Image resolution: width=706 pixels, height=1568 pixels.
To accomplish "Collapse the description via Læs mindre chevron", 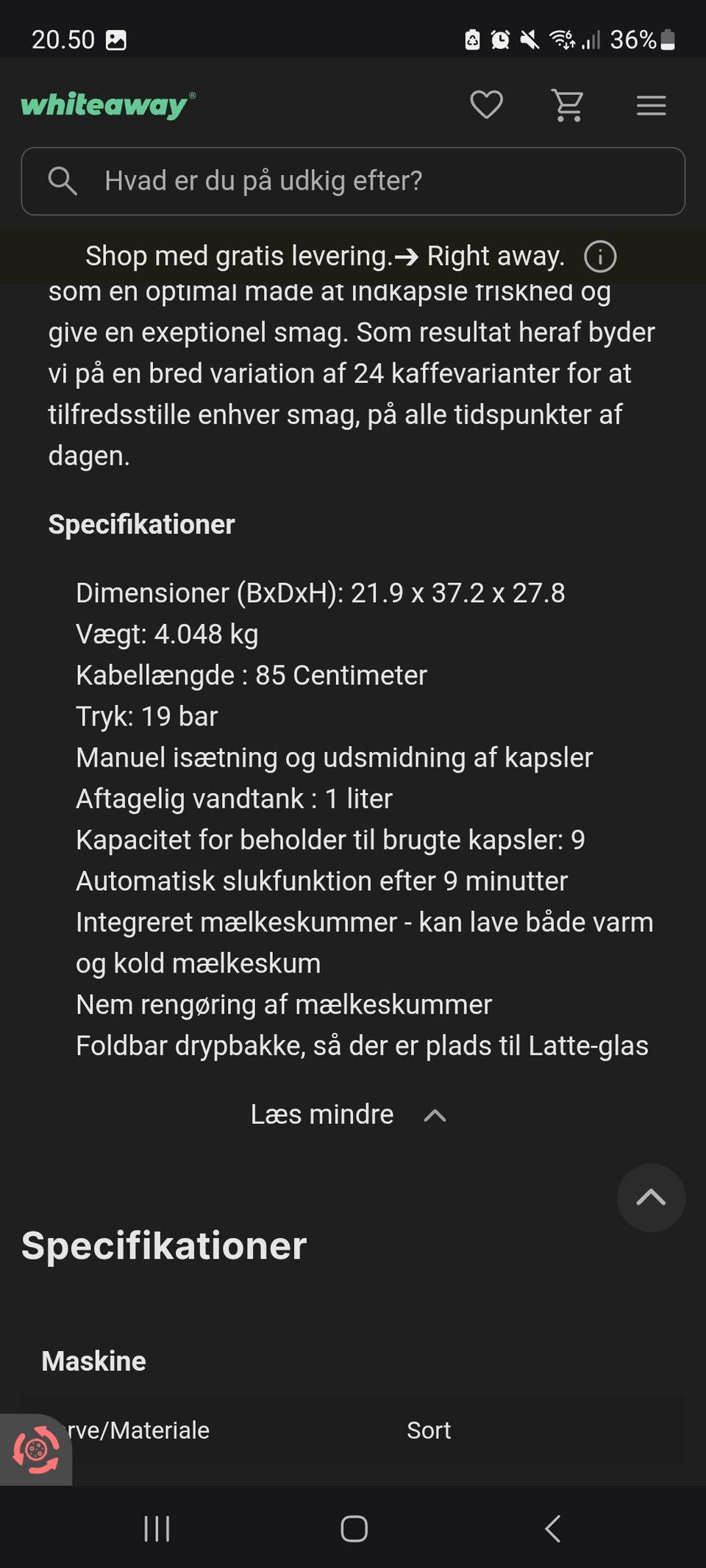I will (435, 1115).
